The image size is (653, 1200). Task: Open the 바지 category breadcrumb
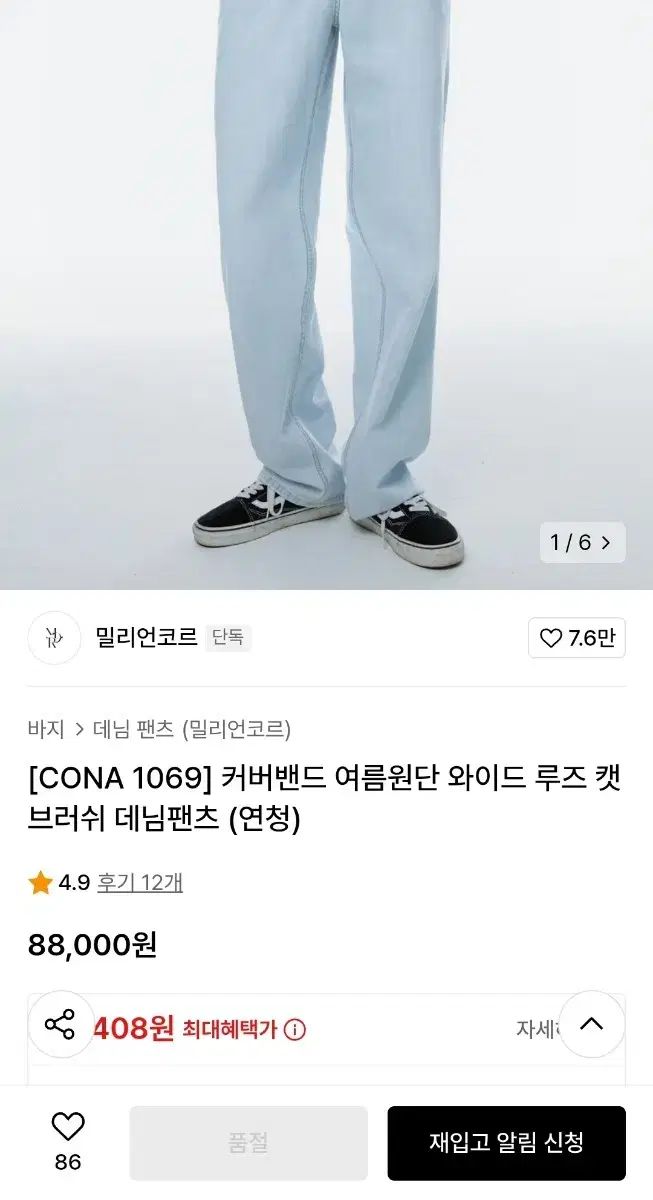pos(46,729)
